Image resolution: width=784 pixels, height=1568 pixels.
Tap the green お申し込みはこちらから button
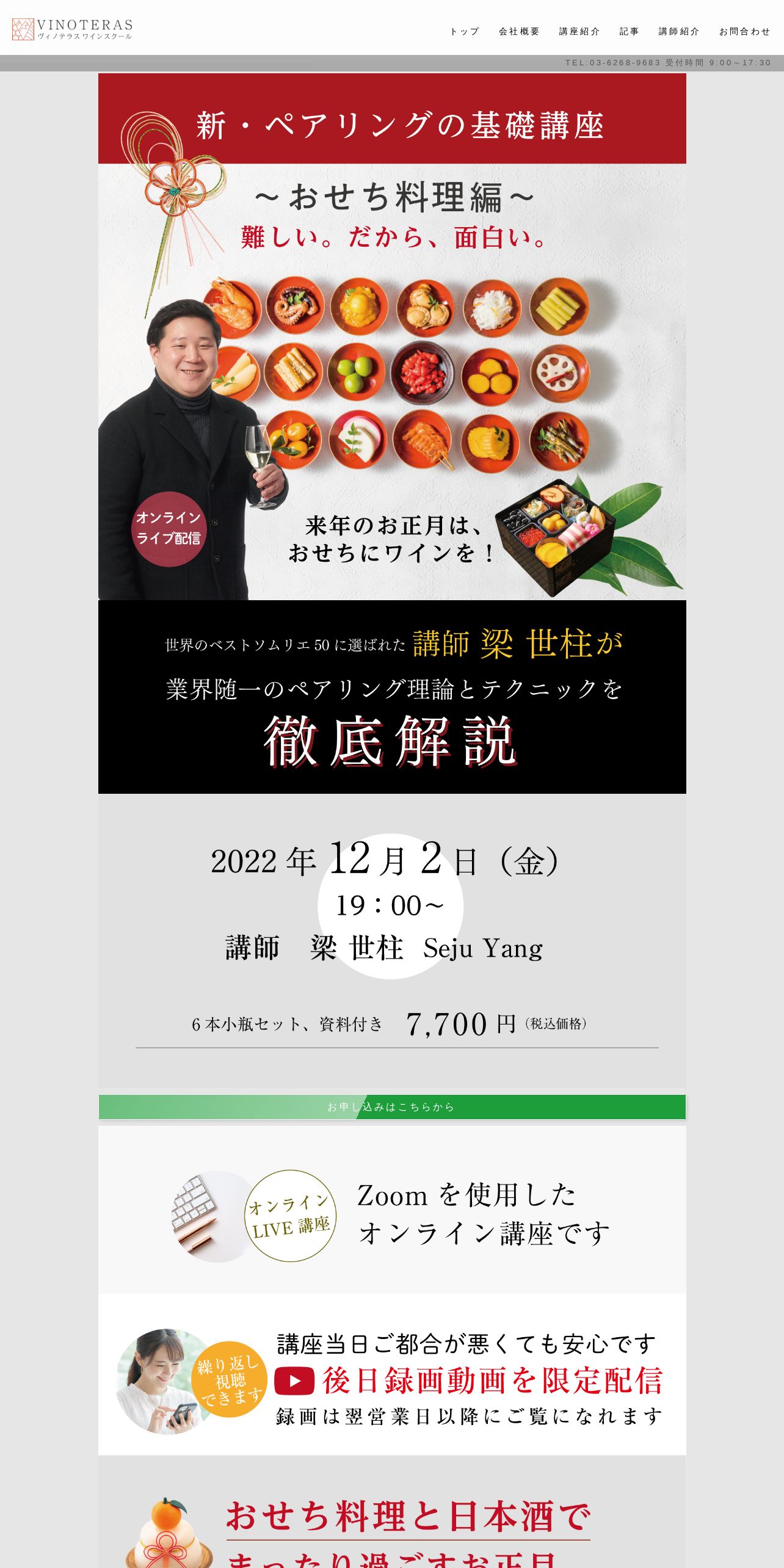coord(392,1107)
